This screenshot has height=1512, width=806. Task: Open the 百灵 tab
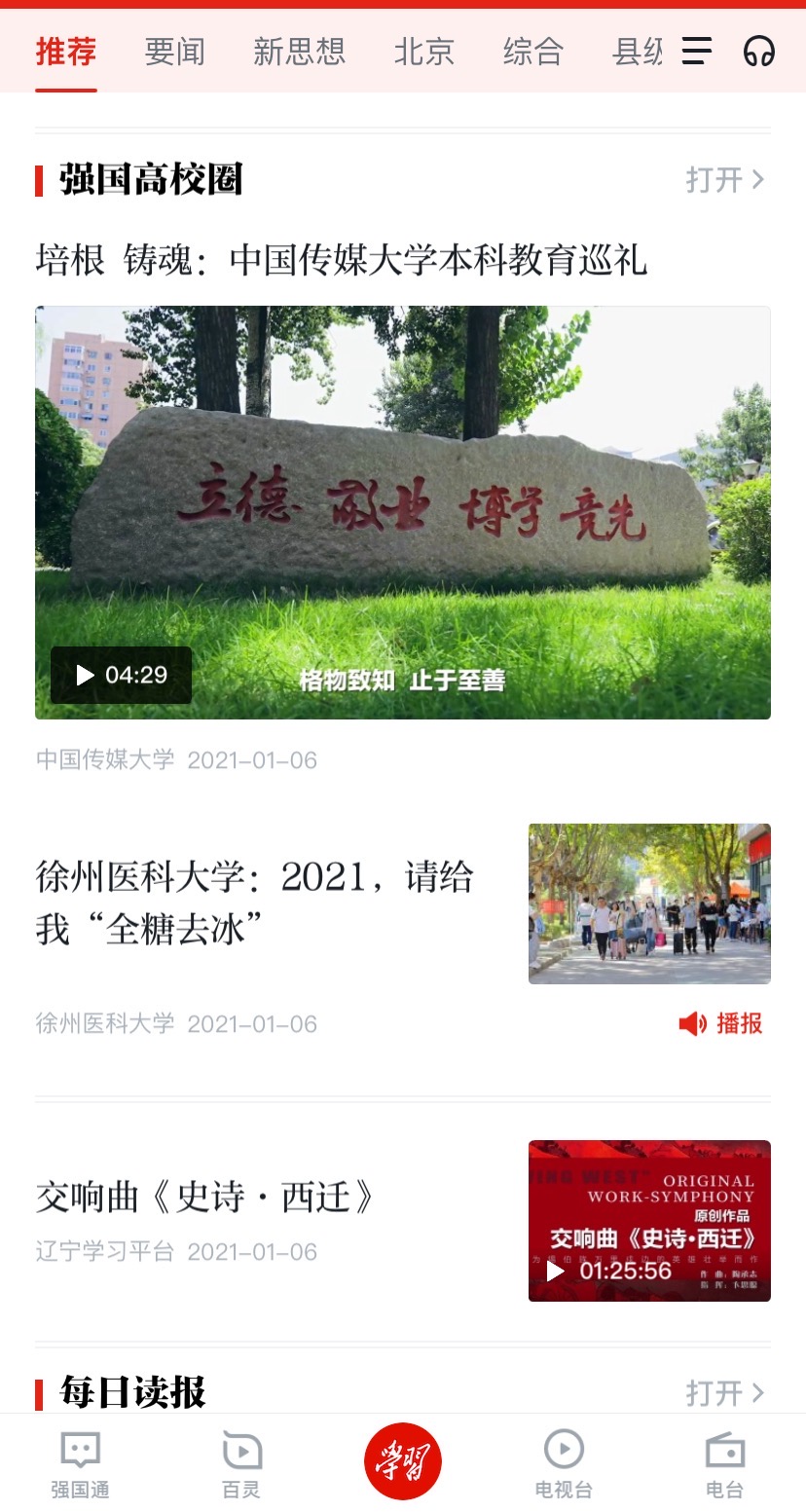241,1463
